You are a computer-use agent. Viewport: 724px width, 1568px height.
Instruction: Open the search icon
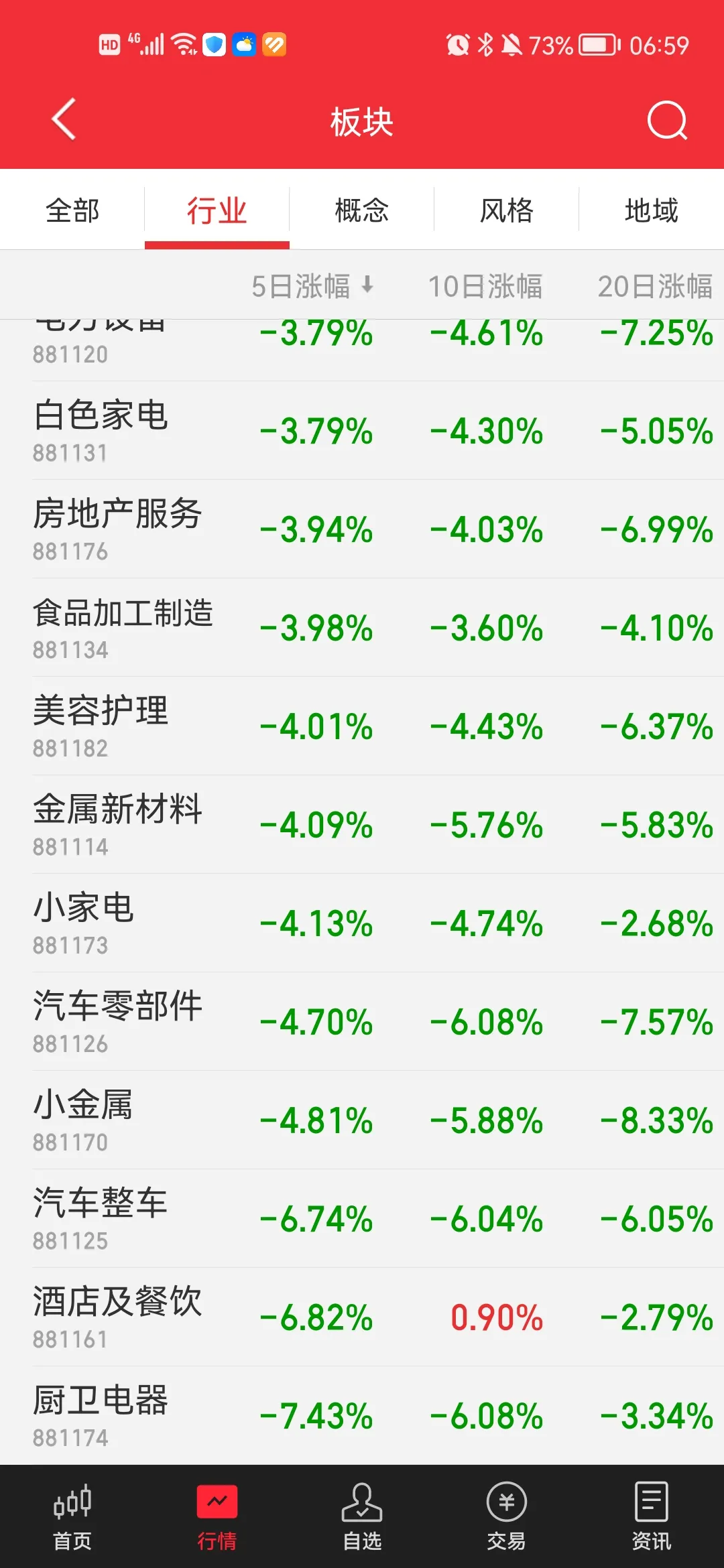click(x=667, y=121)
